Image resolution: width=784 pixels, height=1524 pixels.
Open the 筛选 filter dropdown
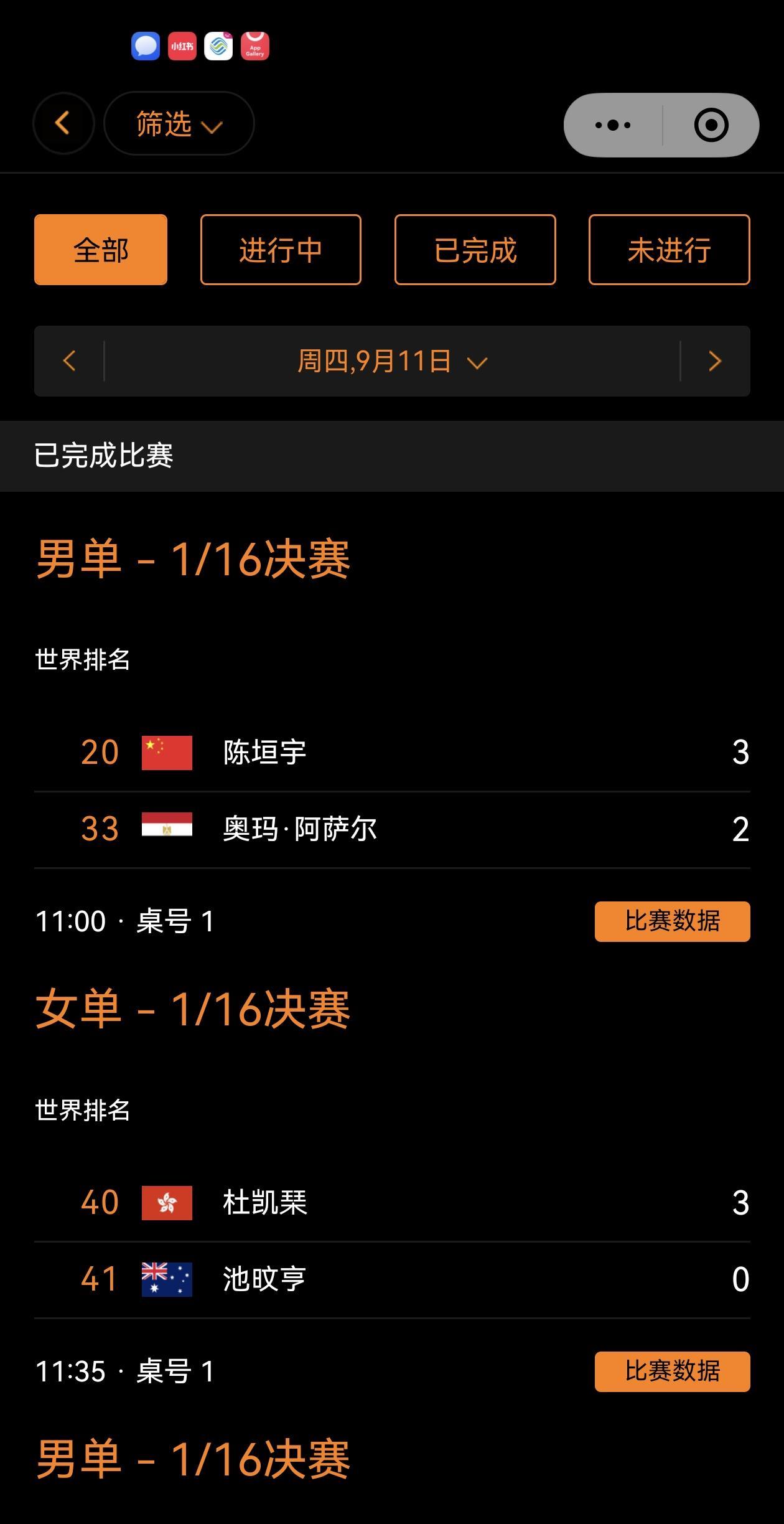click(x=179, y=123)
